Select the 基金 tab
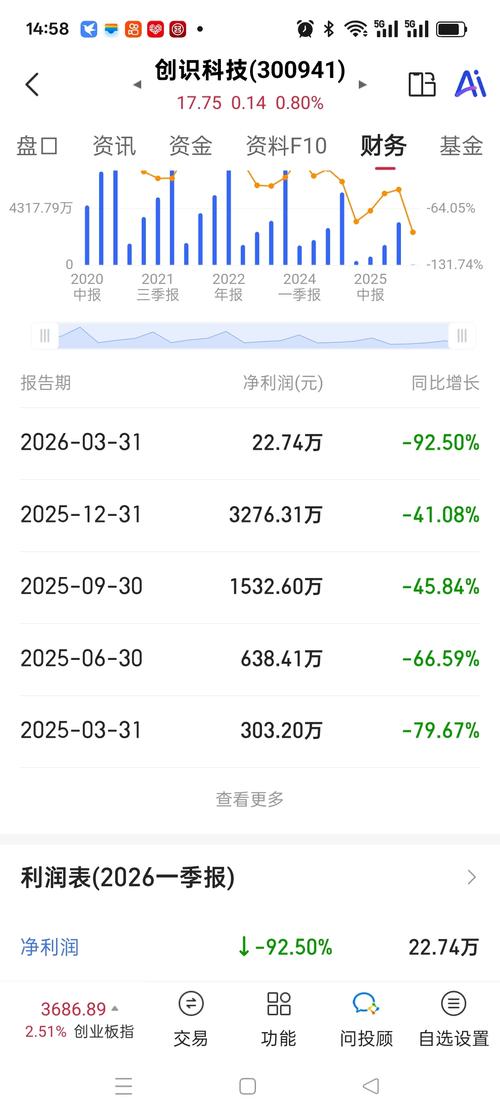Screen dimensions: 500x1117 pyautogui.click(x=461, y=146)
